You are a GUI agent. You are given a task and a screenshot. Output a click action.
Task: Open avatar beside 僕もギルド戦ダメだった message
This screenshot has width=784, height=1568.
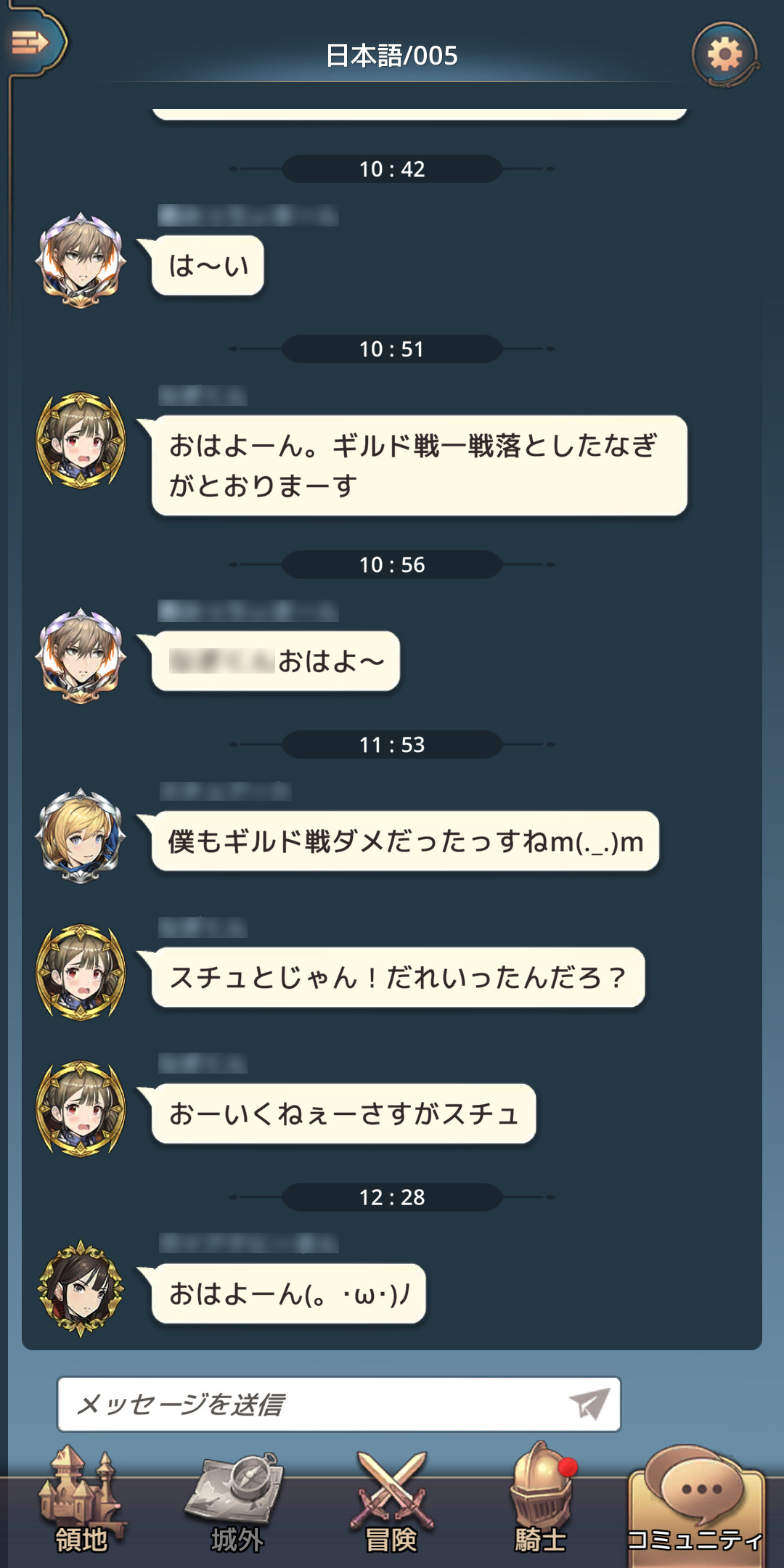pos(81,836)
